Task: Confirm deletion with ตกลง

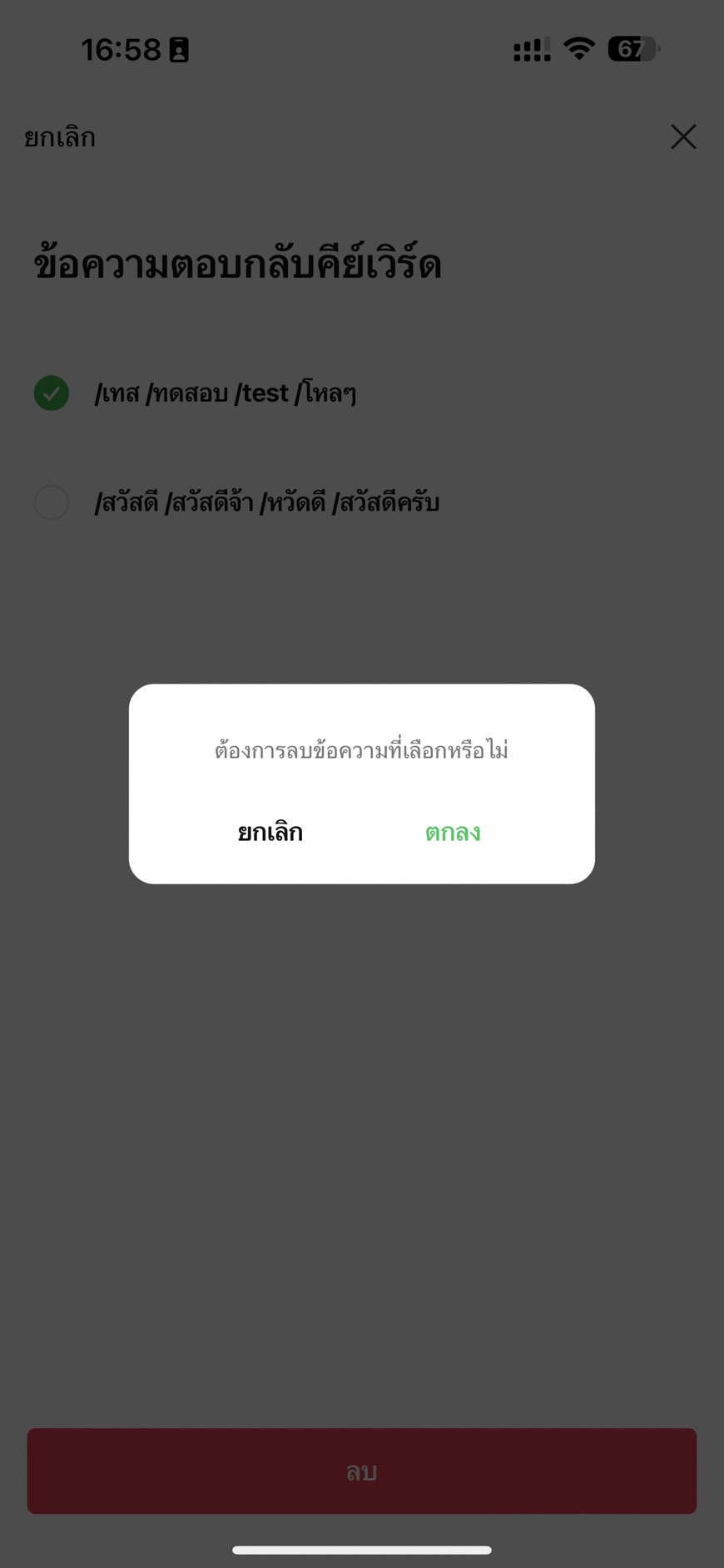Action: [x=453, y=833]
